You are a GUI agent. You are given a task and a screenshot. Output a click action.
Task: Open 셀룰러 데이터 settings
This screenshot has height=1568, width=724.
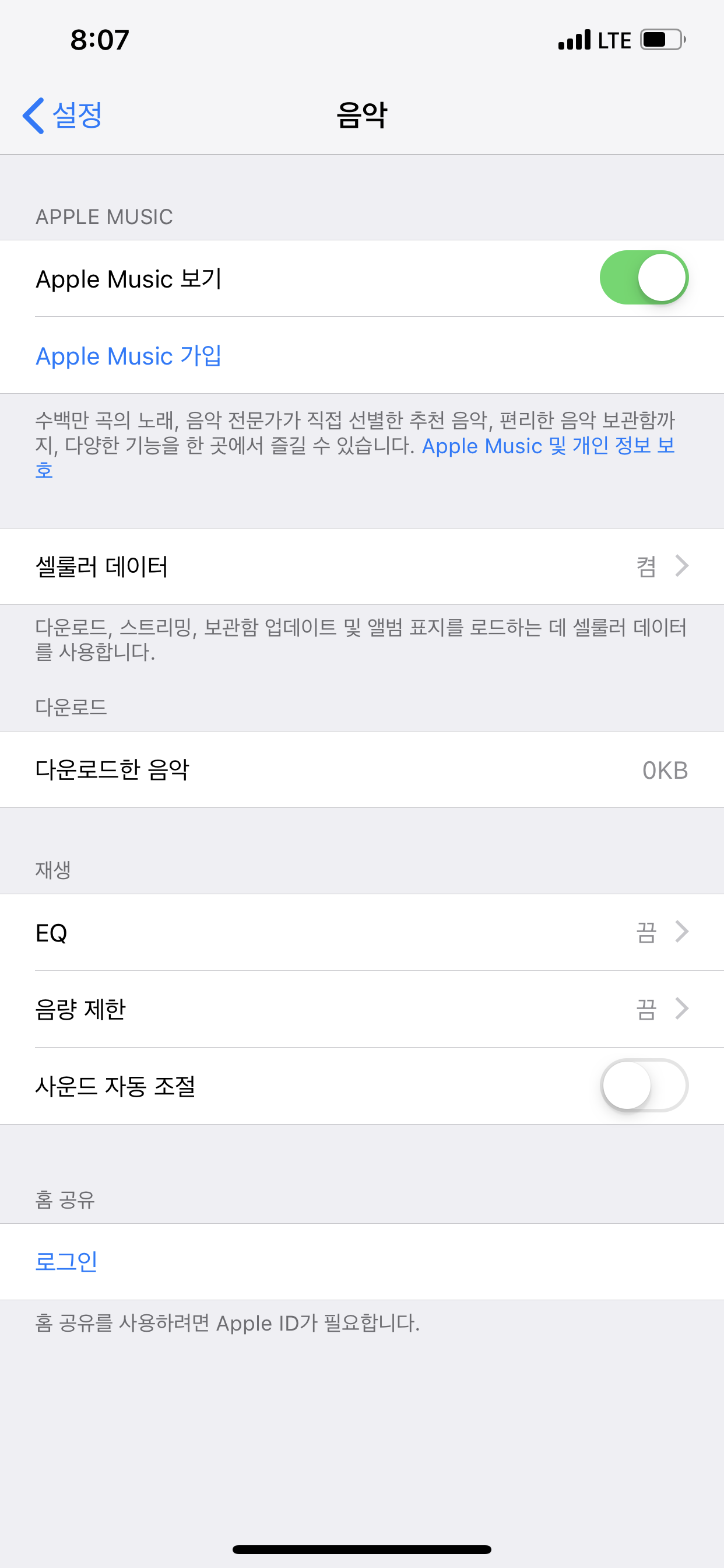click(x=361, y=566)
